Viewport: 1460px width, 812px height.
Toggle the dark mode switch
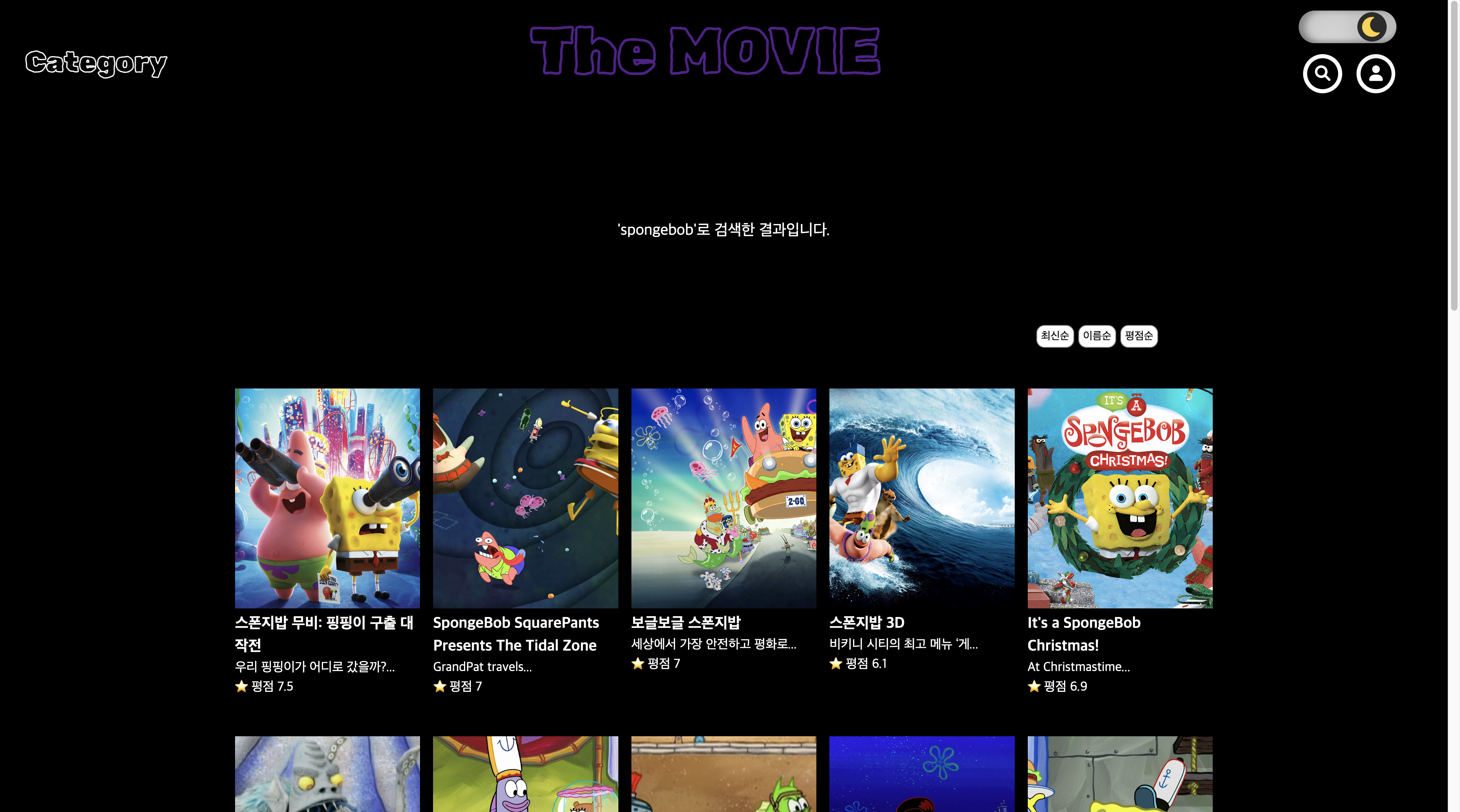tap(1347, 26)
